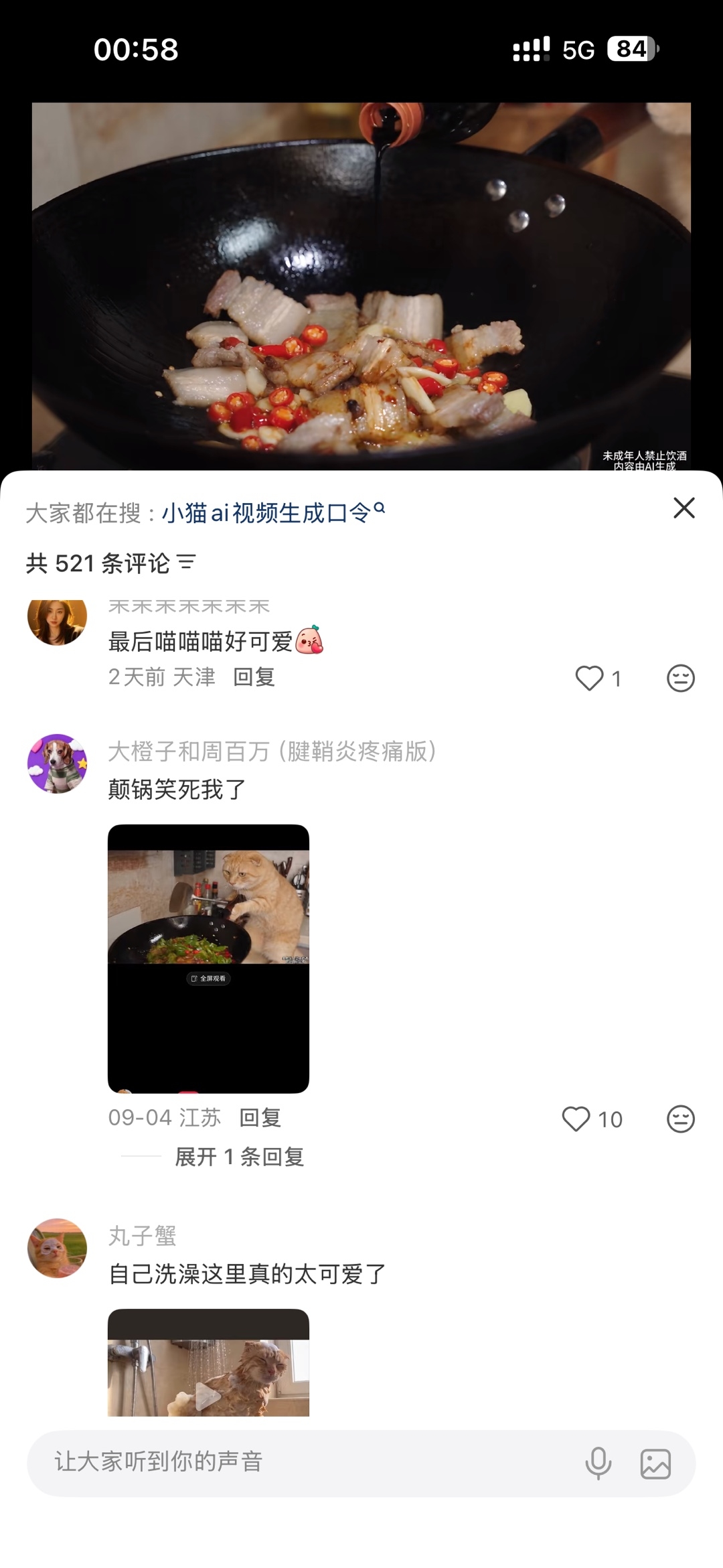
Task: View the cat cooking image in 颠锅笑死我了 comment
Action: (208, 958)
